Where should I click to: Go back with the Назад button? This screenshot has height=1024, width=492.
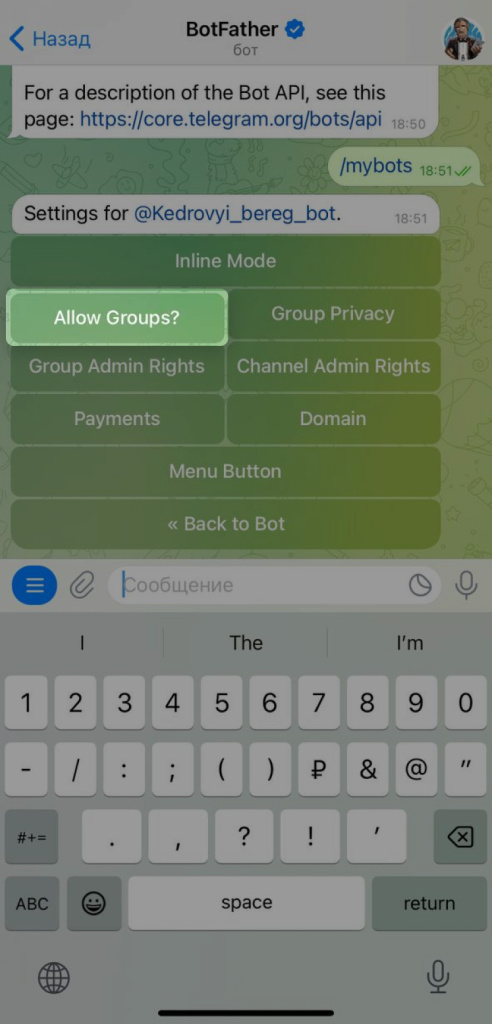[x=50, y=39]
